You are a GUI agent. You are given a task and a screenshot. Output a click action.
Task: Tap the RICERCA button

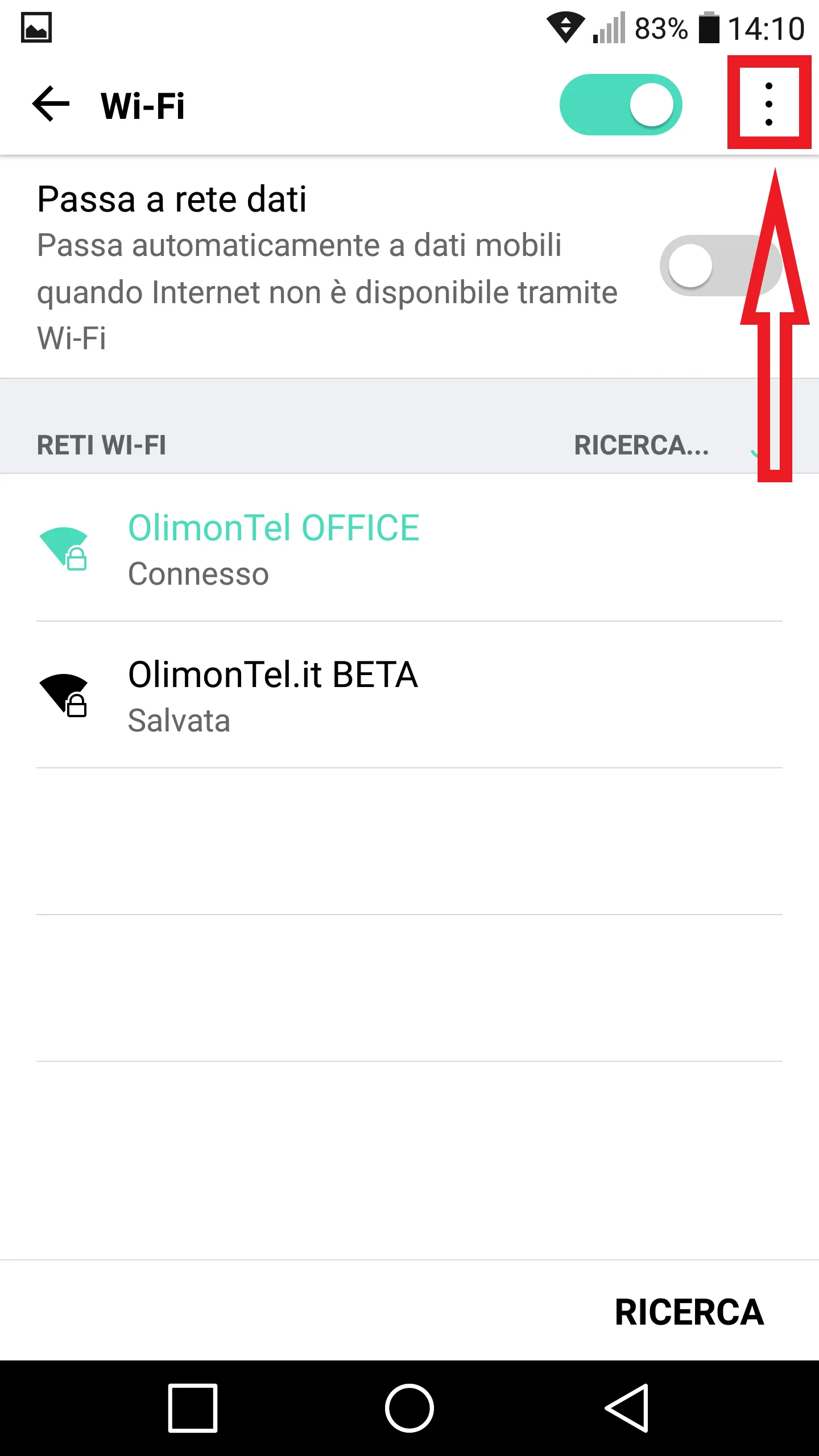[x=689, y=1313]
